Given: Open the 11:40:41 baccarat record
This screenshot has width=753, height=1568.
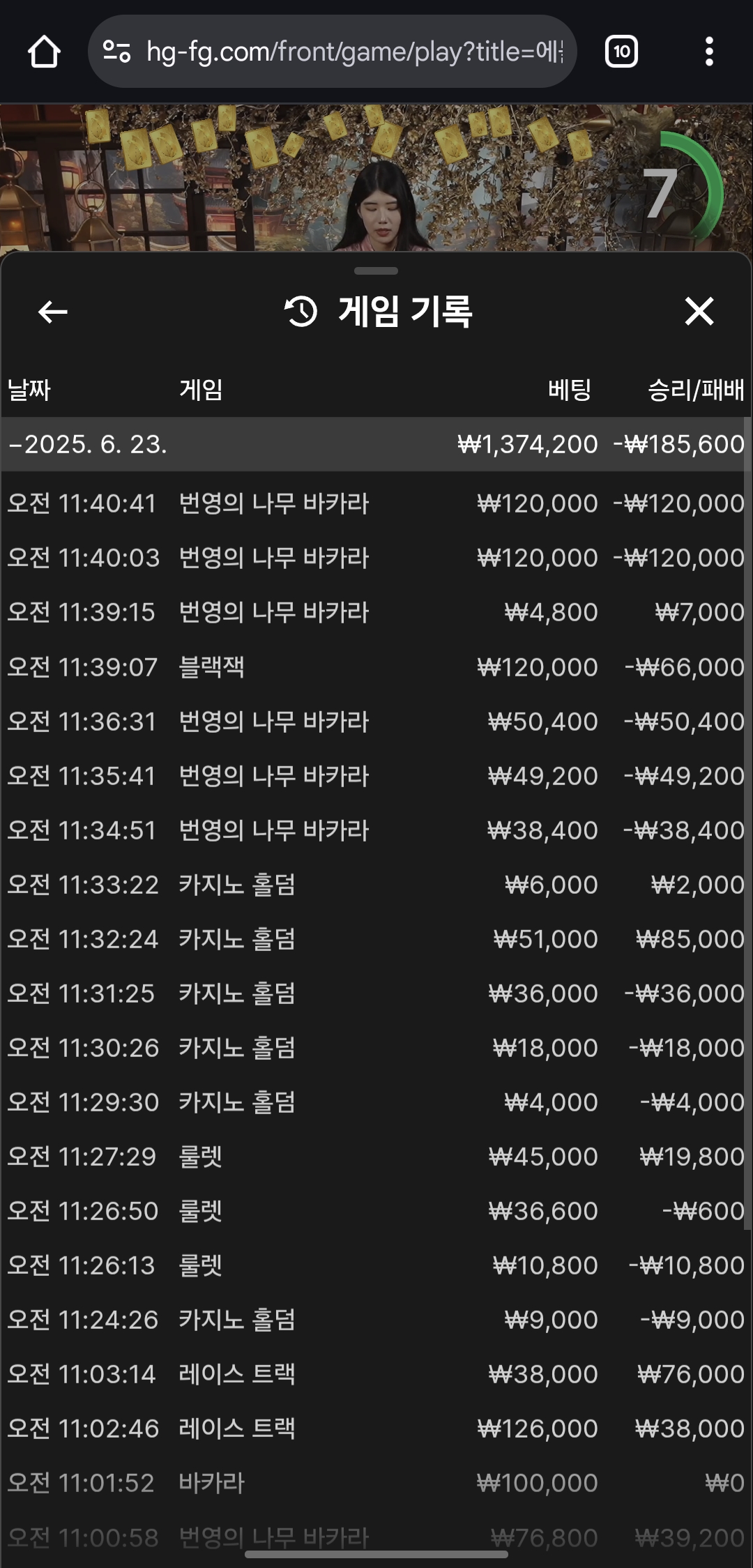Looking at the screenshot, I should coord(376,503).
